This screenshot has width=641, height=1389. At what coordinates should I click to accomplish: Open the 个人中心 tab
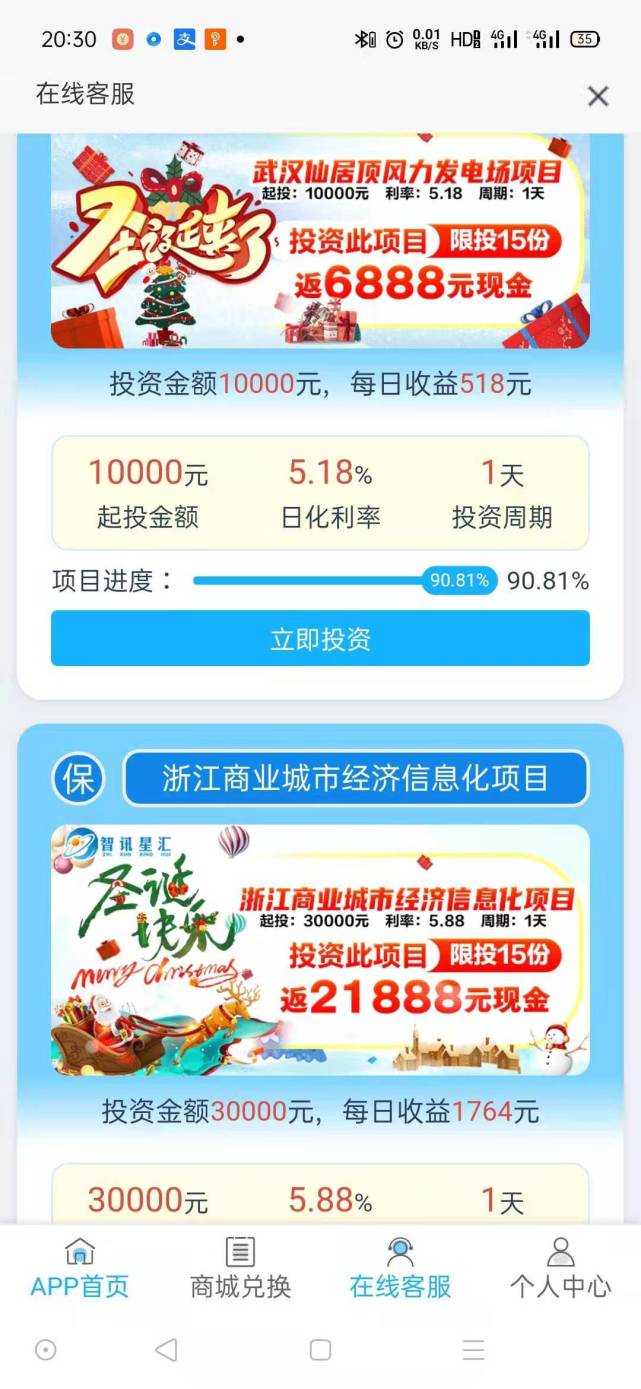pos(560,1268)
